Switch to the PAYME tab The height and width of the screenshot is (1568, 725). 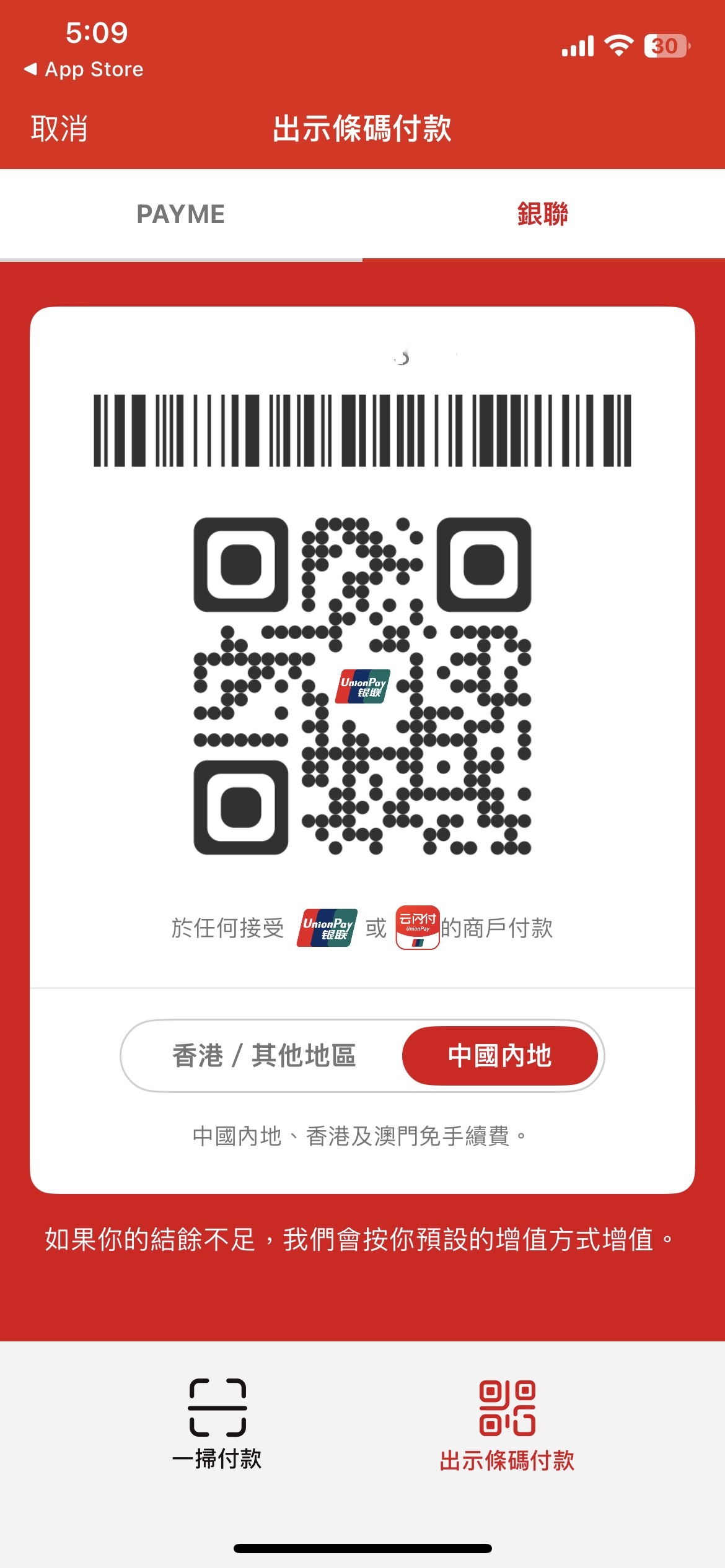tap(180, 214)
